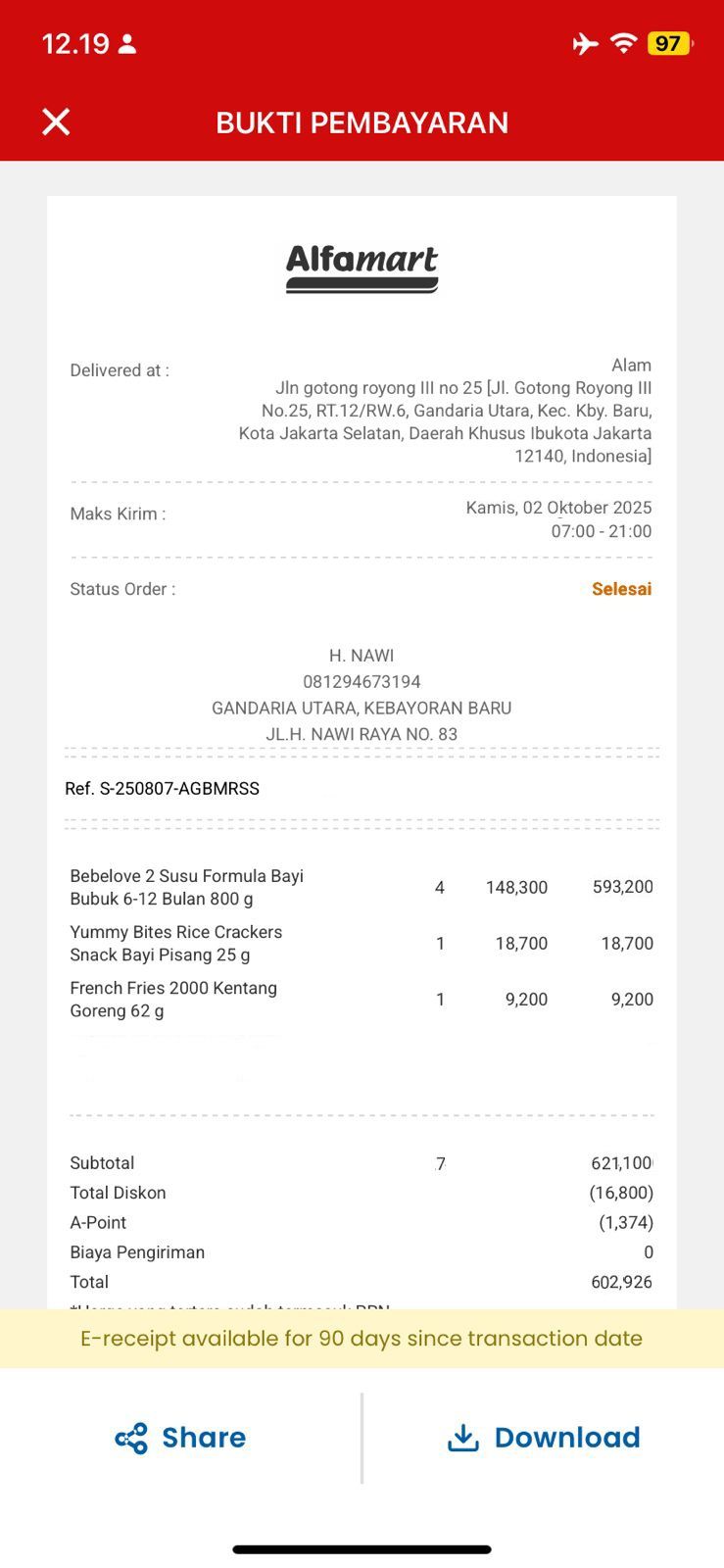The image size is (724, 1568).
Task: Close the Bukti Pembayaran screen
Action: coord(56,122)
